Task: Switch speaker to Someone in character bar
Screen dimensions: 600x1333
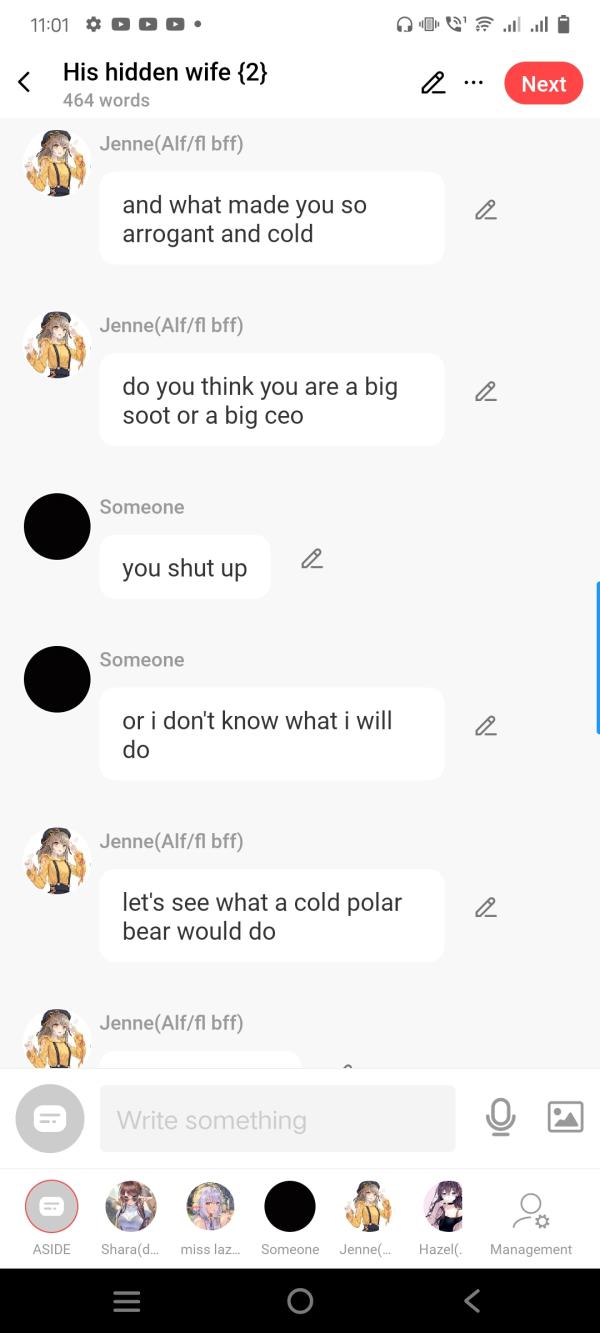Action: tap(290, 1207)
